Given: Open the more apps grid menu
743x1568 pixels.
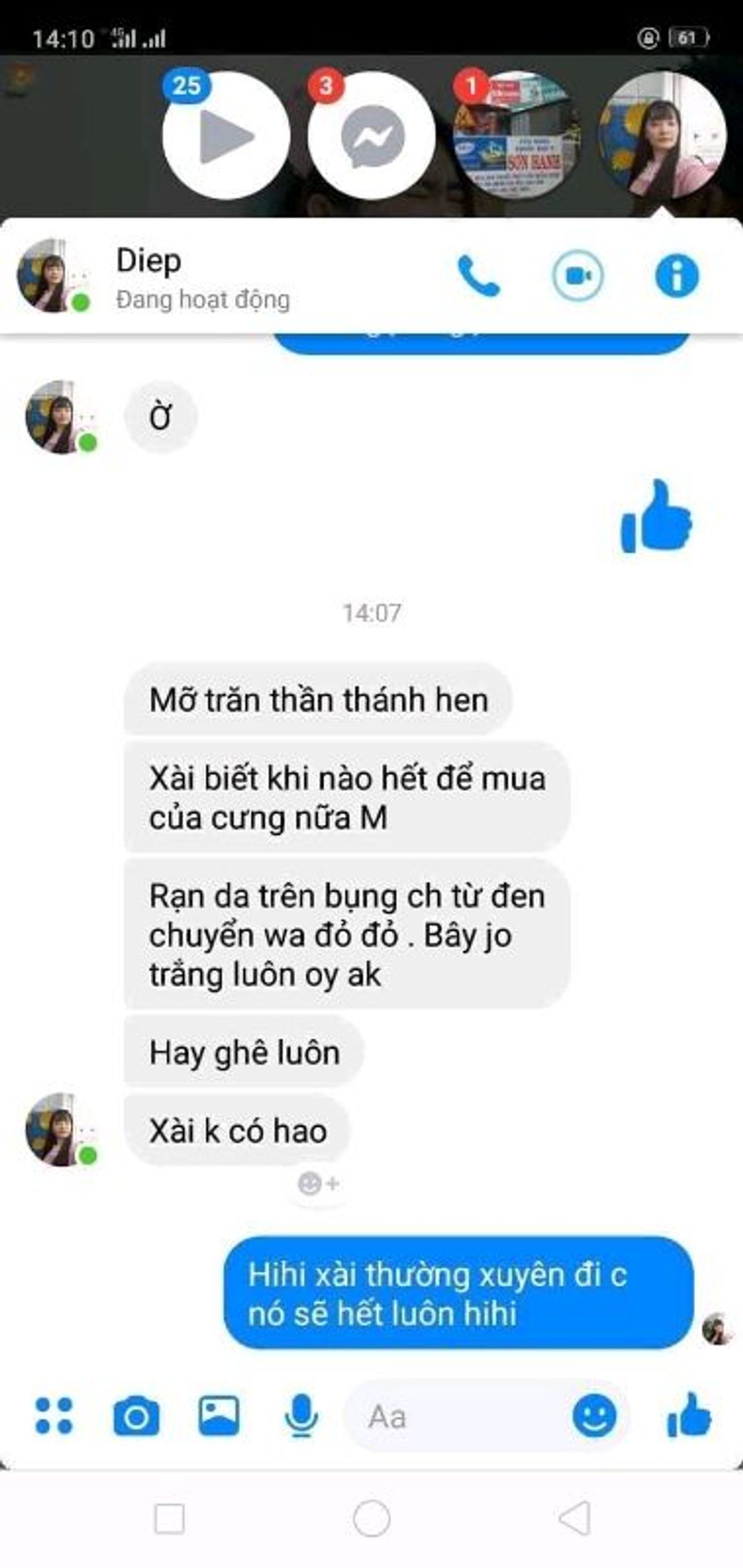Looking at the screenshot, I should 54,1416.
